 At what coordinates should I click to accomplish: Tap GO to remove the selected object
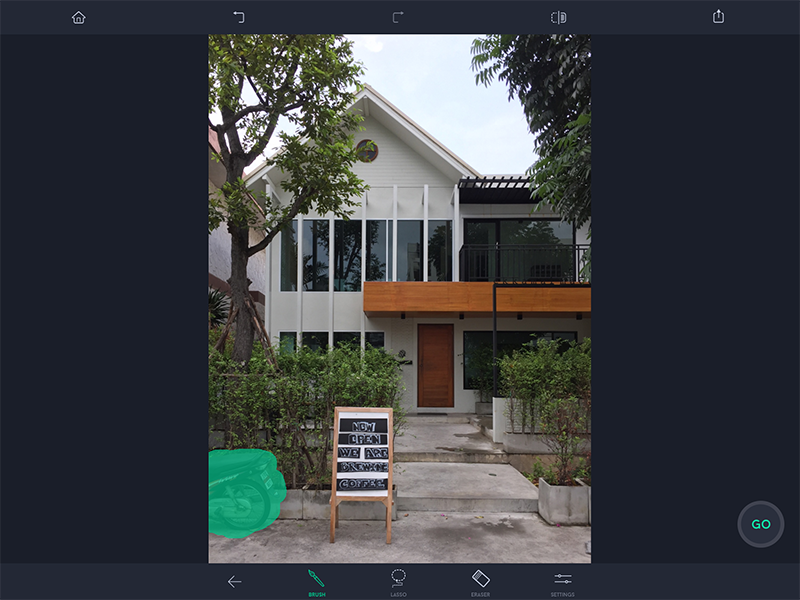click(x=761, y=524)
